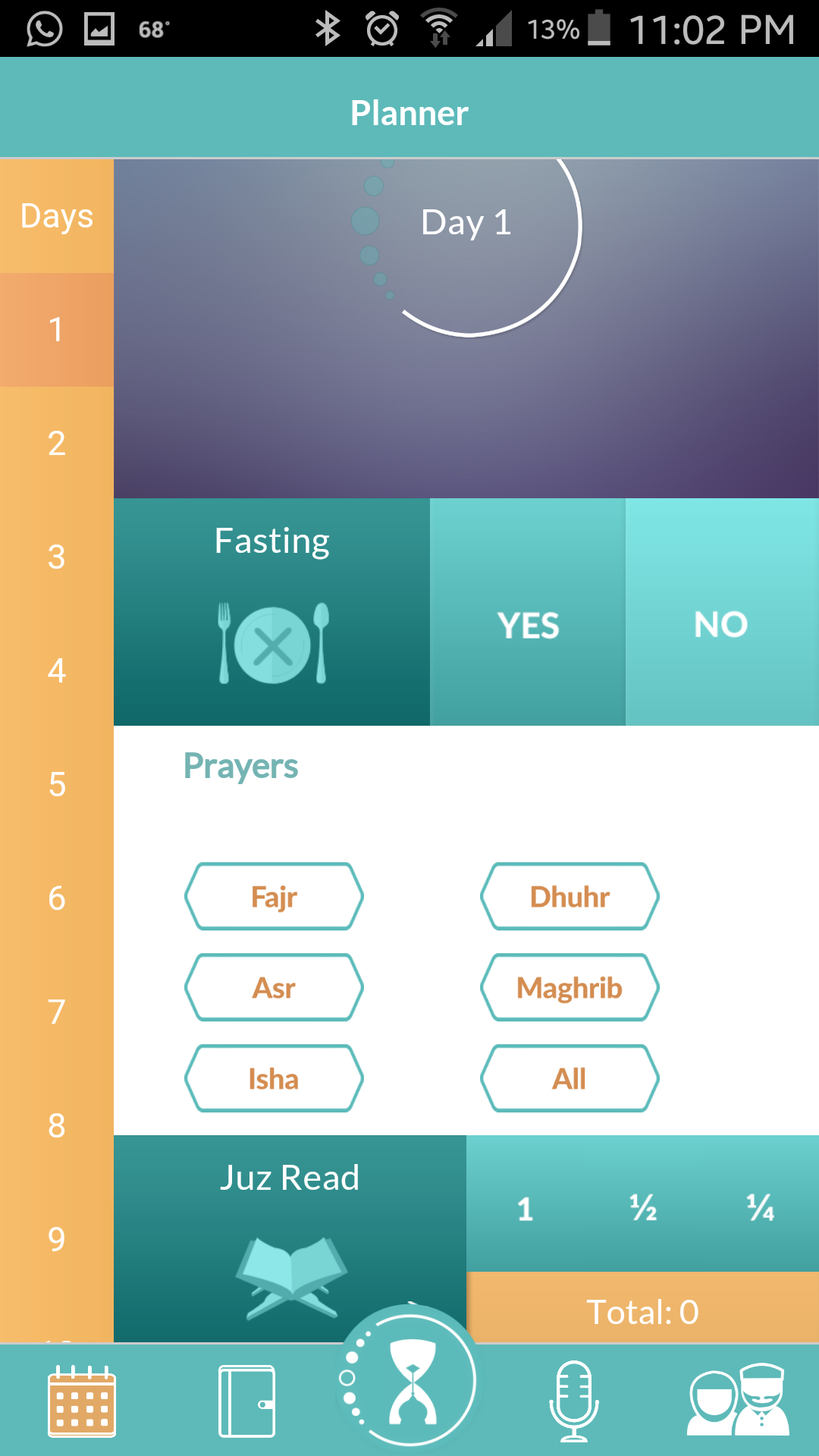Mark Maghrib prayer as done

coord(570,988)
